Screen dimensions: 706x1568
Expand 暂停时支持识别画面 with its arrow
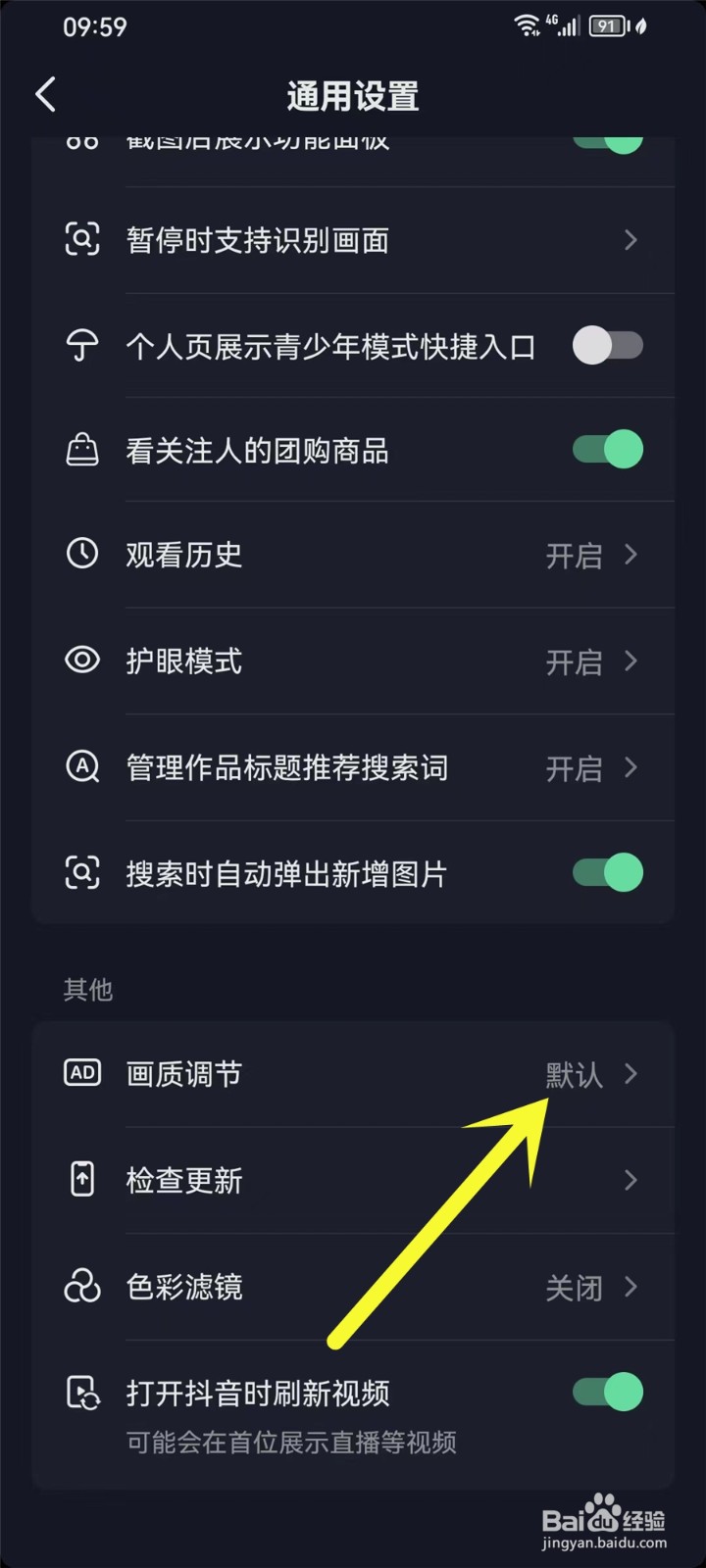631,240
